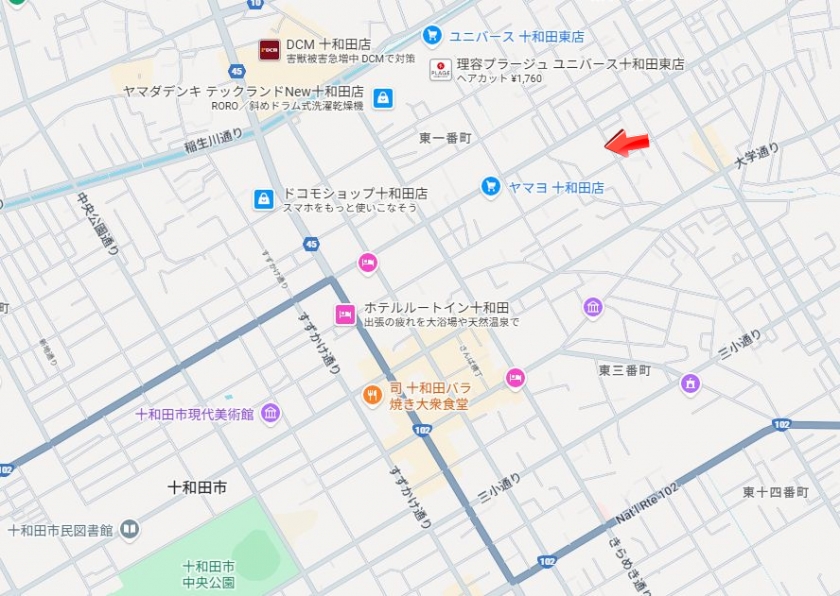Screen dimensions: 840x596
Task: Open the 十和田市民図書館 library pin
Action: [129, 529]
